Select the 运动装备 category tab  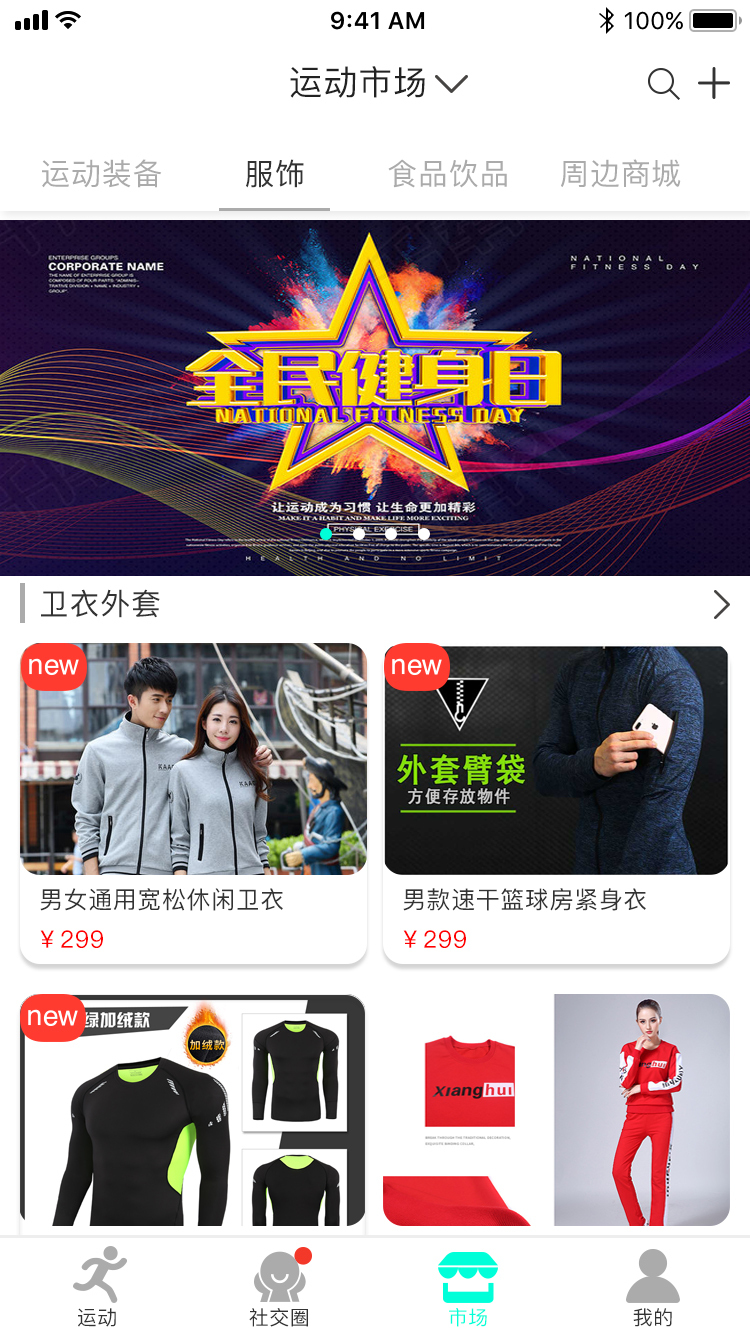pyautogui.click(x=100, y=174)
